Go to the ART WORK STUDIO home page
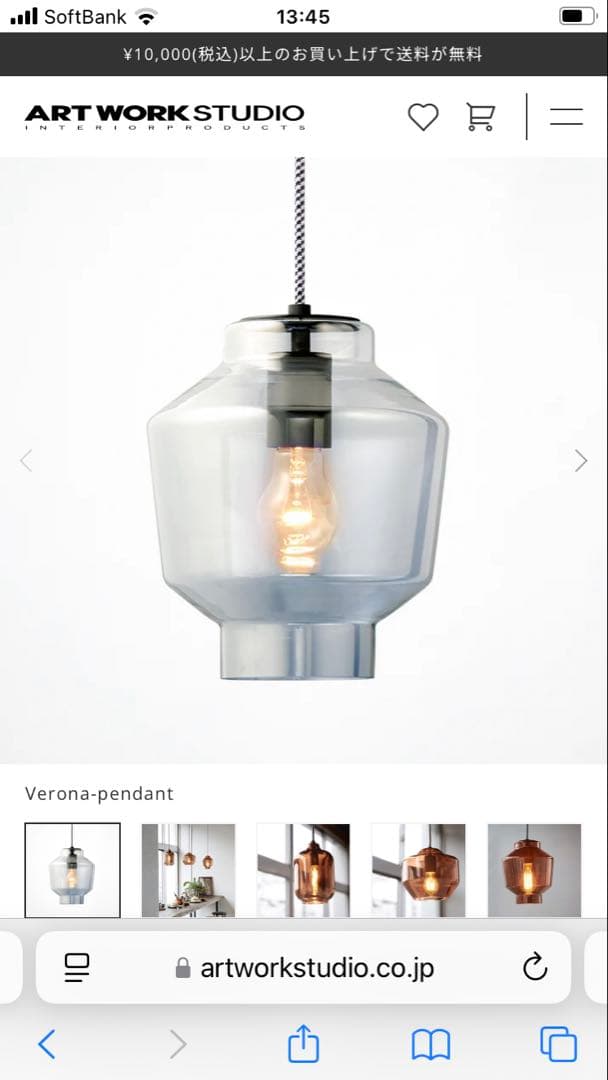Image resolution: width=608 pixels, height=1080 pixels. click(x=164, y=116)
